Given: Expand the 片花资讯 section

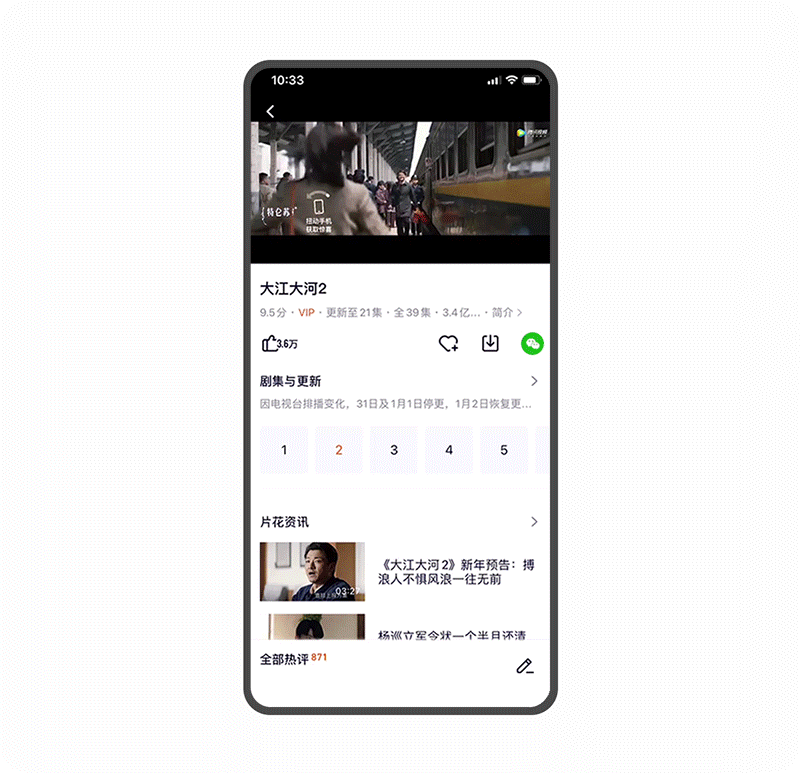Looking at the screenshot, I should [x=534, y=522].
